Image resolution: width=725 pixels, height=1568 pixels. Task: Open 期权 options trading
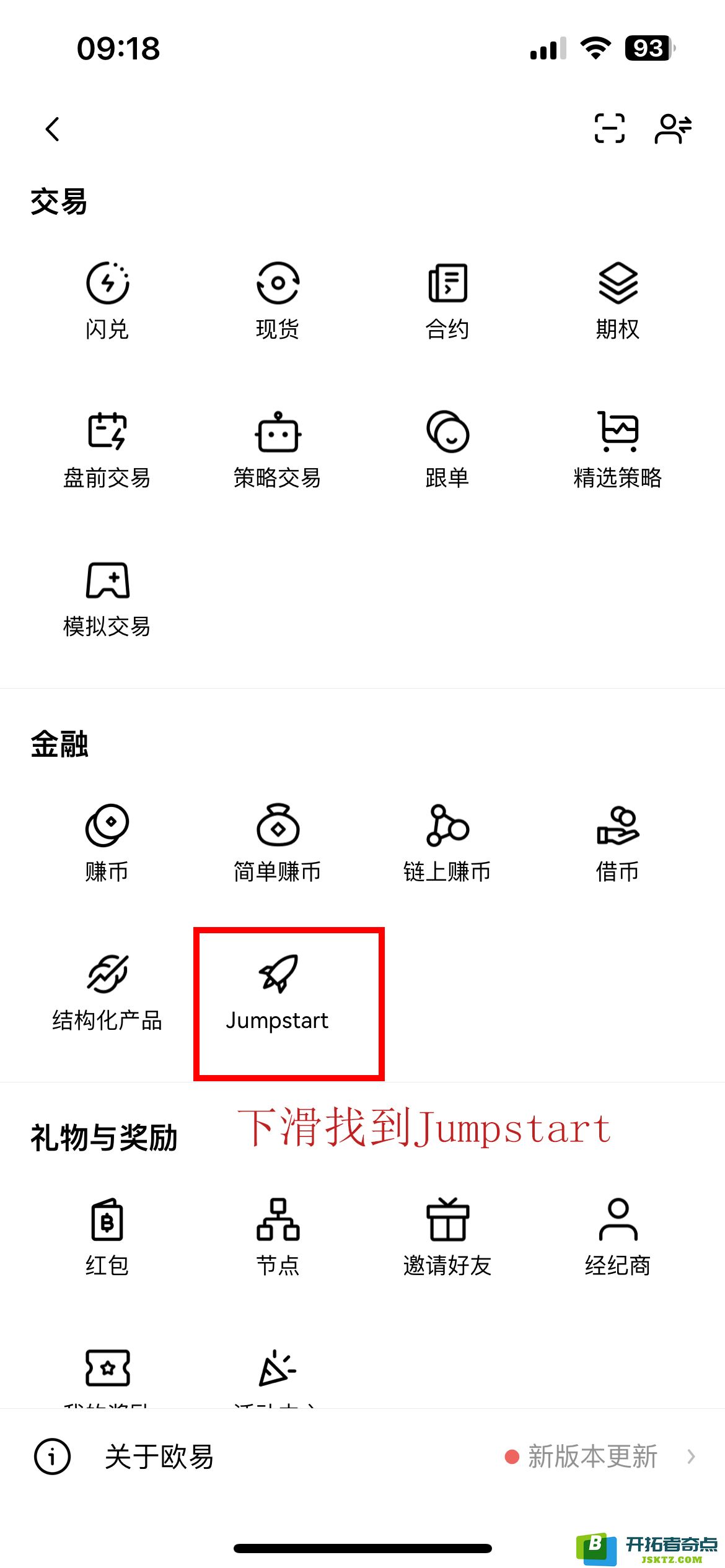(x=618, y=300)
